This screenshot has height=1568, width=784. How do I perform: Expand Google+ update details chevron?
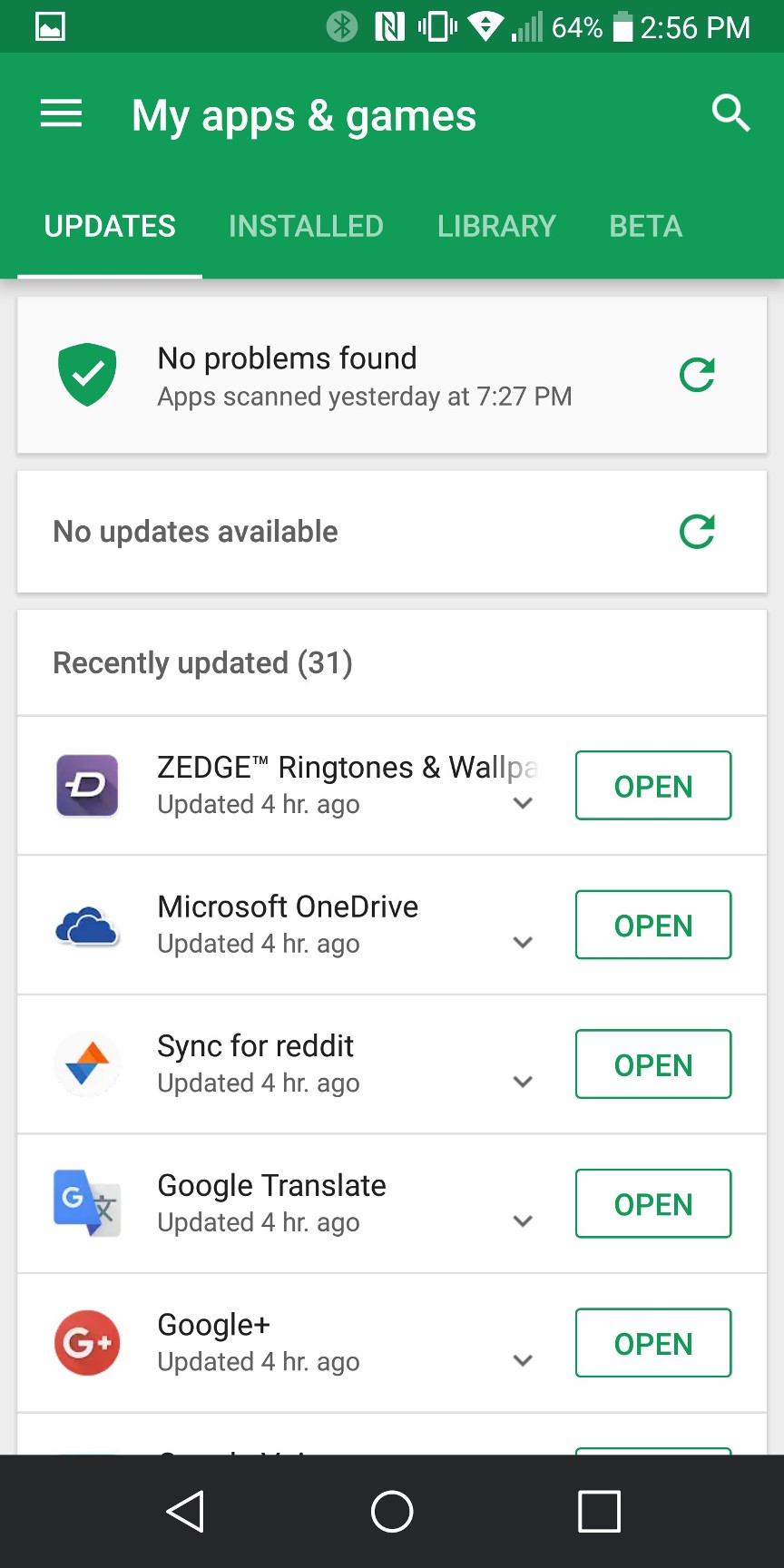click(523, 1360)
